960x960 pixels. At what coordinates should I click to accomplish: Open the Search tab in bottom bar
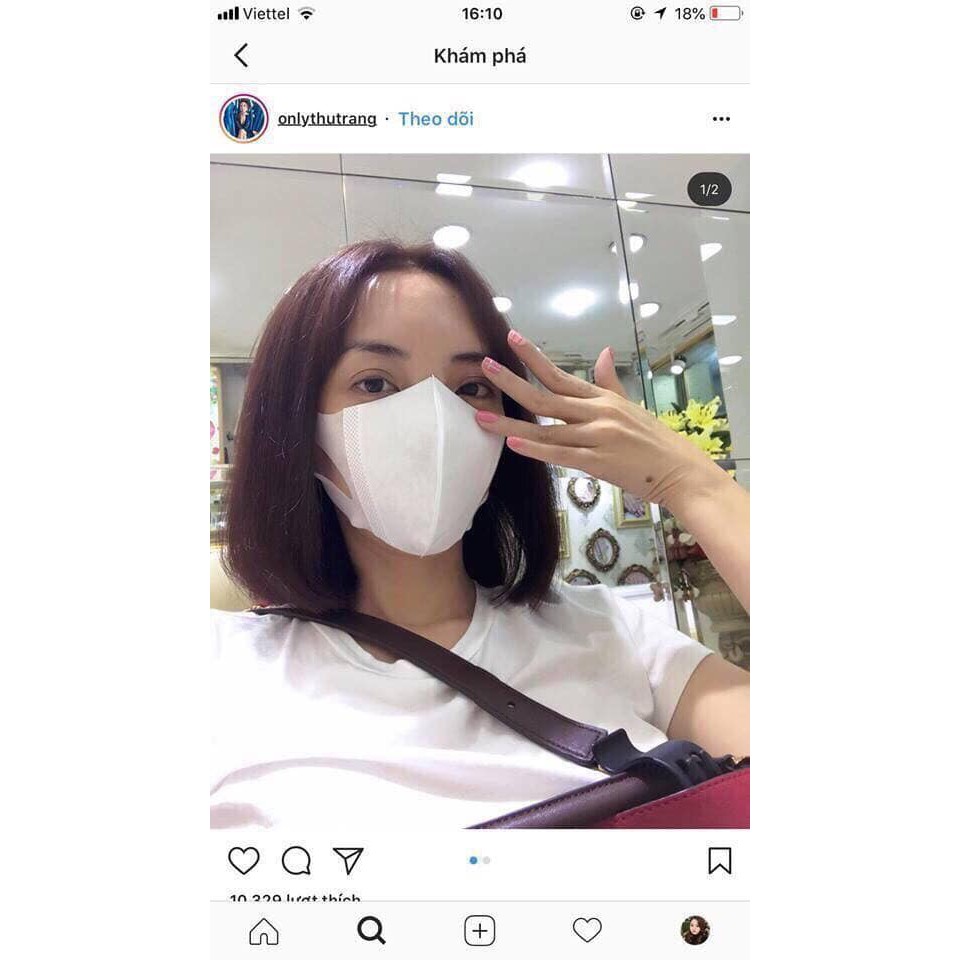tap(371, 931)
